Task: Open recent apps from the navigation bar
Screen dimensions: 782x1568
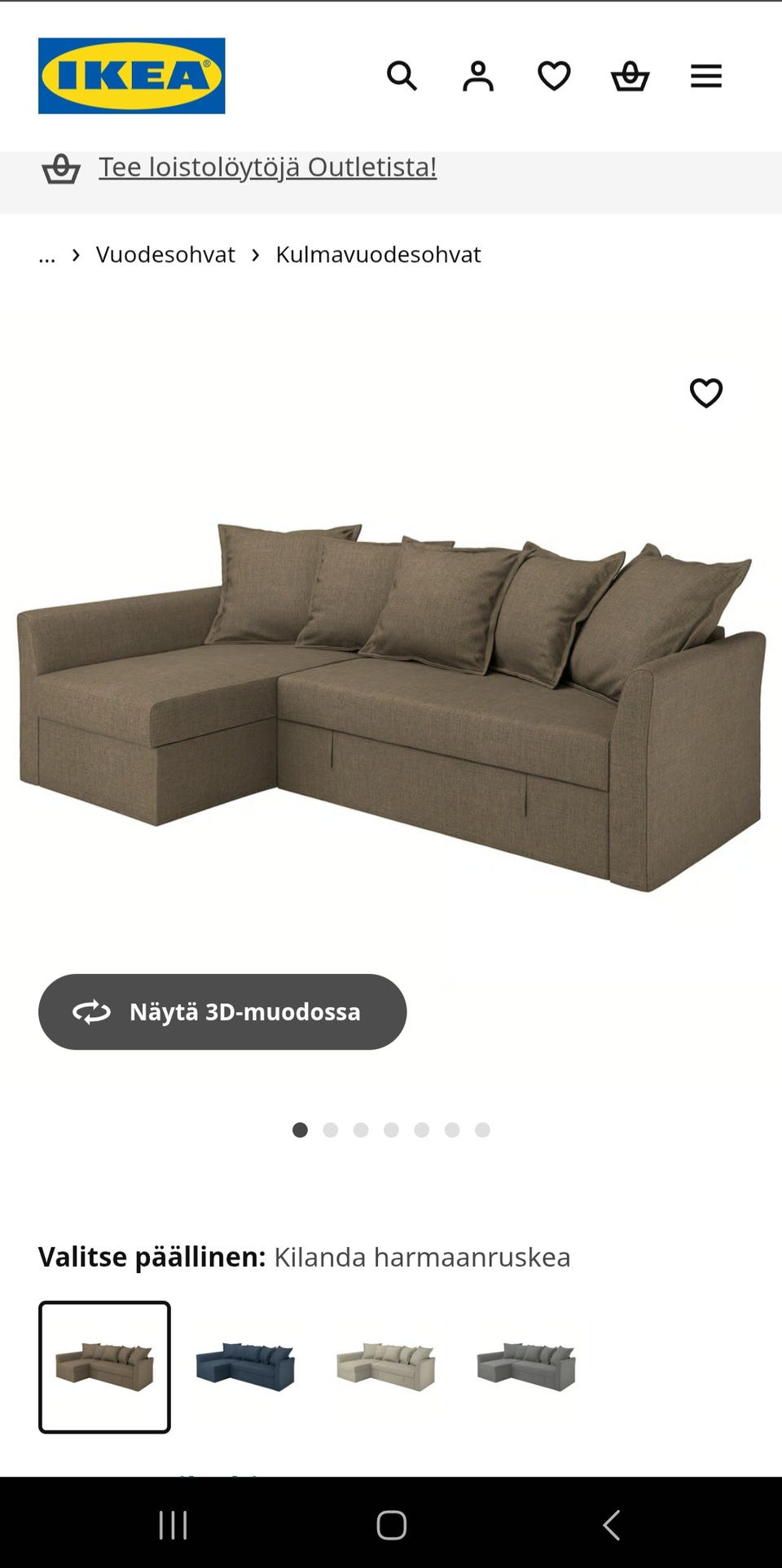Action: (x=173, y=1524)
